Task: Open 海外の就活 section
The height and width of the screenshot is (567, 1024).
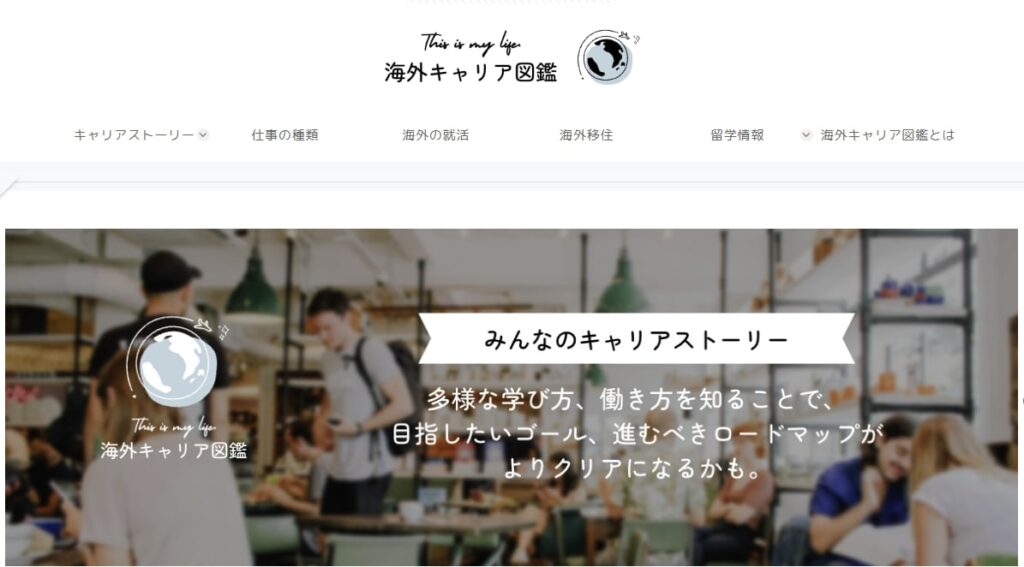Action: click(x=435, y=135)
